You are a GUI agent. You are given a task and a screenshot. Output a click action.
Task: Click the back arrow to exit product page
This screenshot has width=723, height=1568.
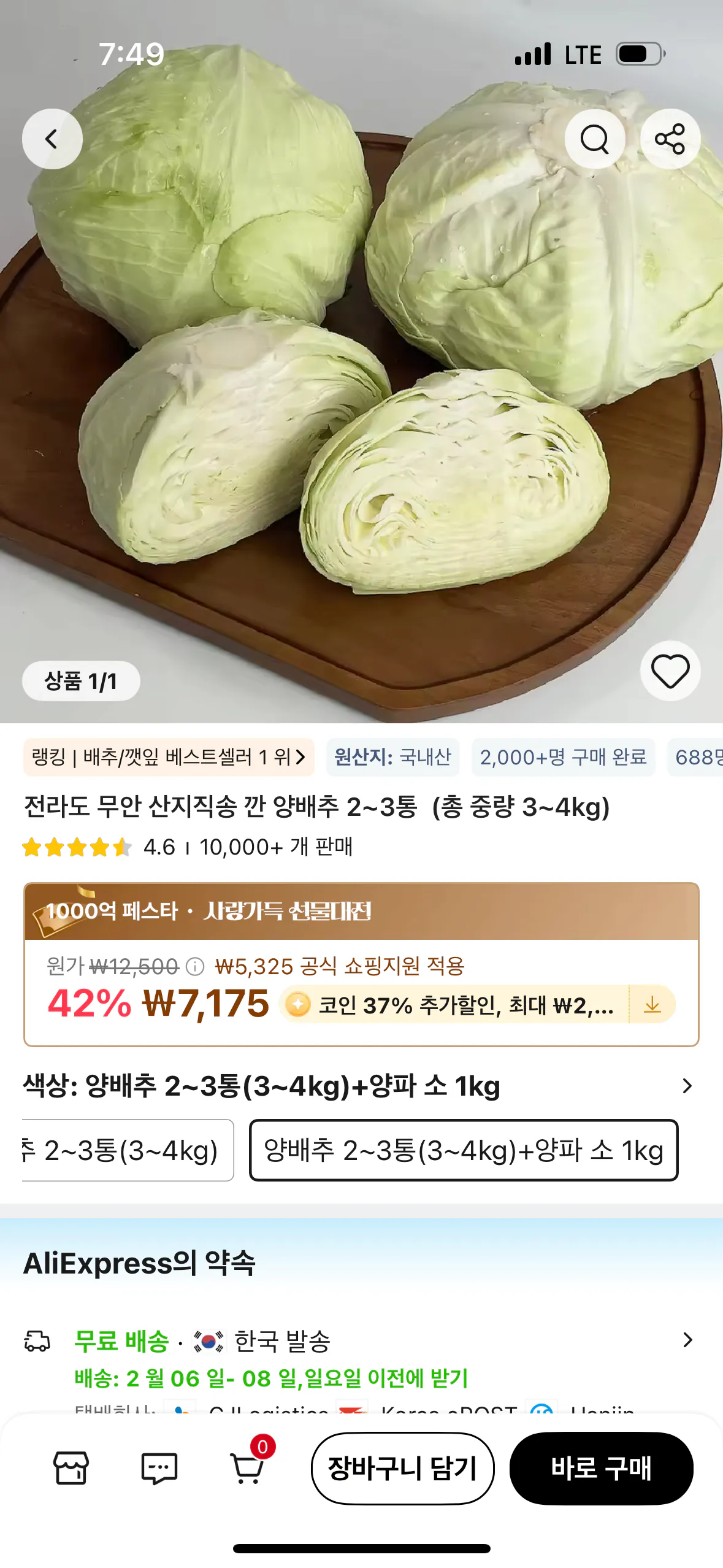point(52,139)
